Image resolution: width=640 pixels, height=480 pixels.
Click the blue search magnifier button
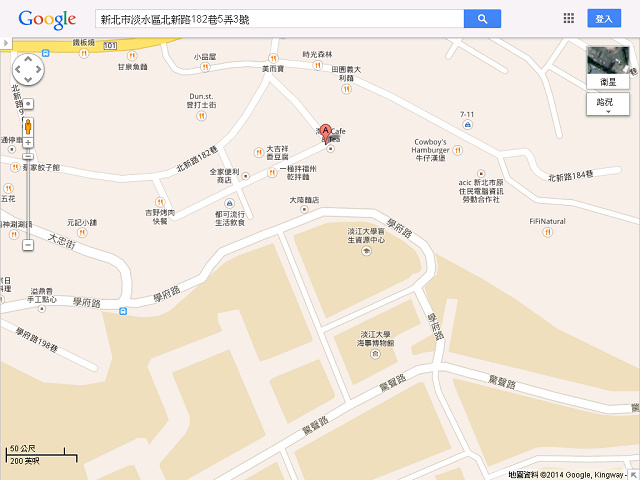[x=482, y=19]
